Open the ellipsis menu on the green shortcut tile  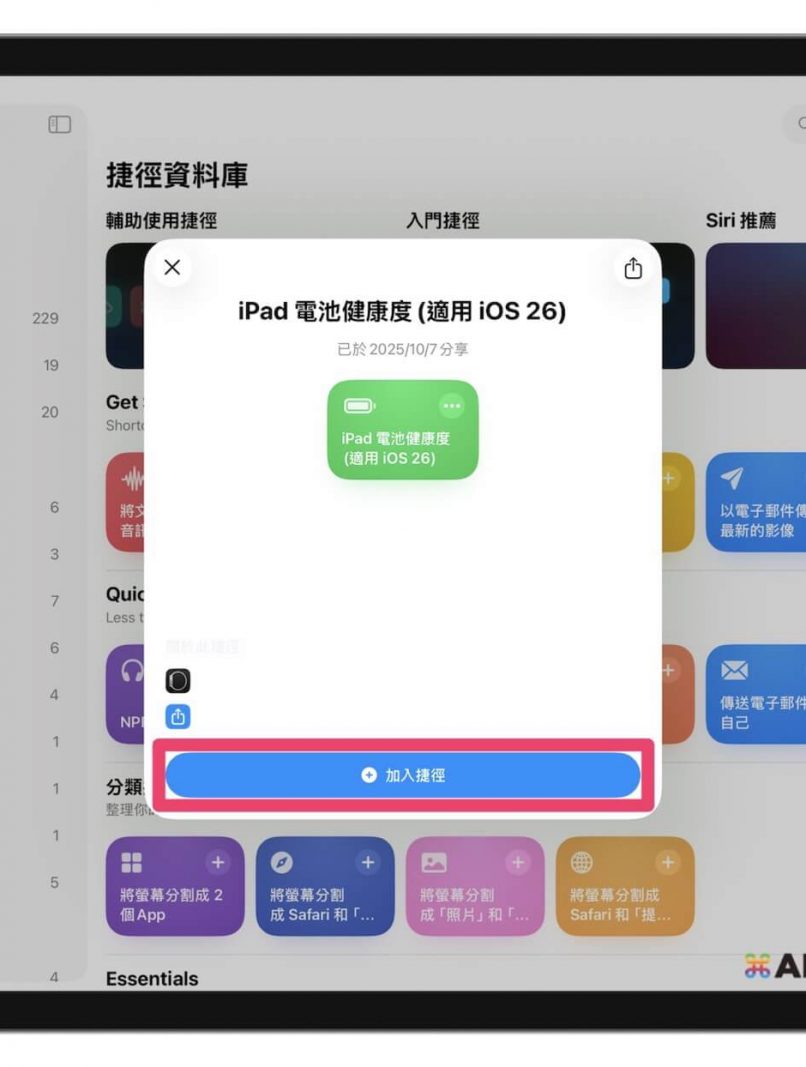[452, 405]
